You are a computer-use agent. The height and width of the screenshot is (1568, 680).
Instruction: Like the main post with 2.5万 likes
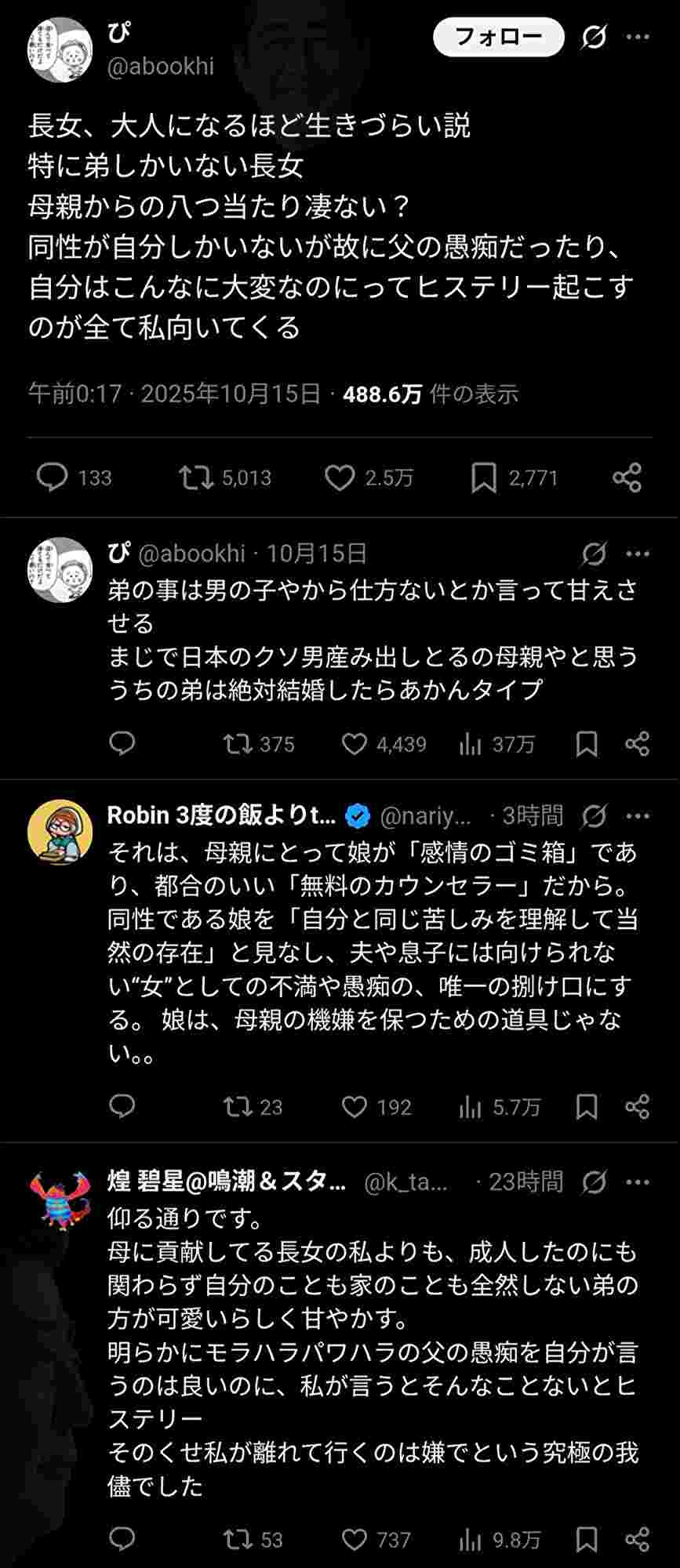(x=340, y=477)
